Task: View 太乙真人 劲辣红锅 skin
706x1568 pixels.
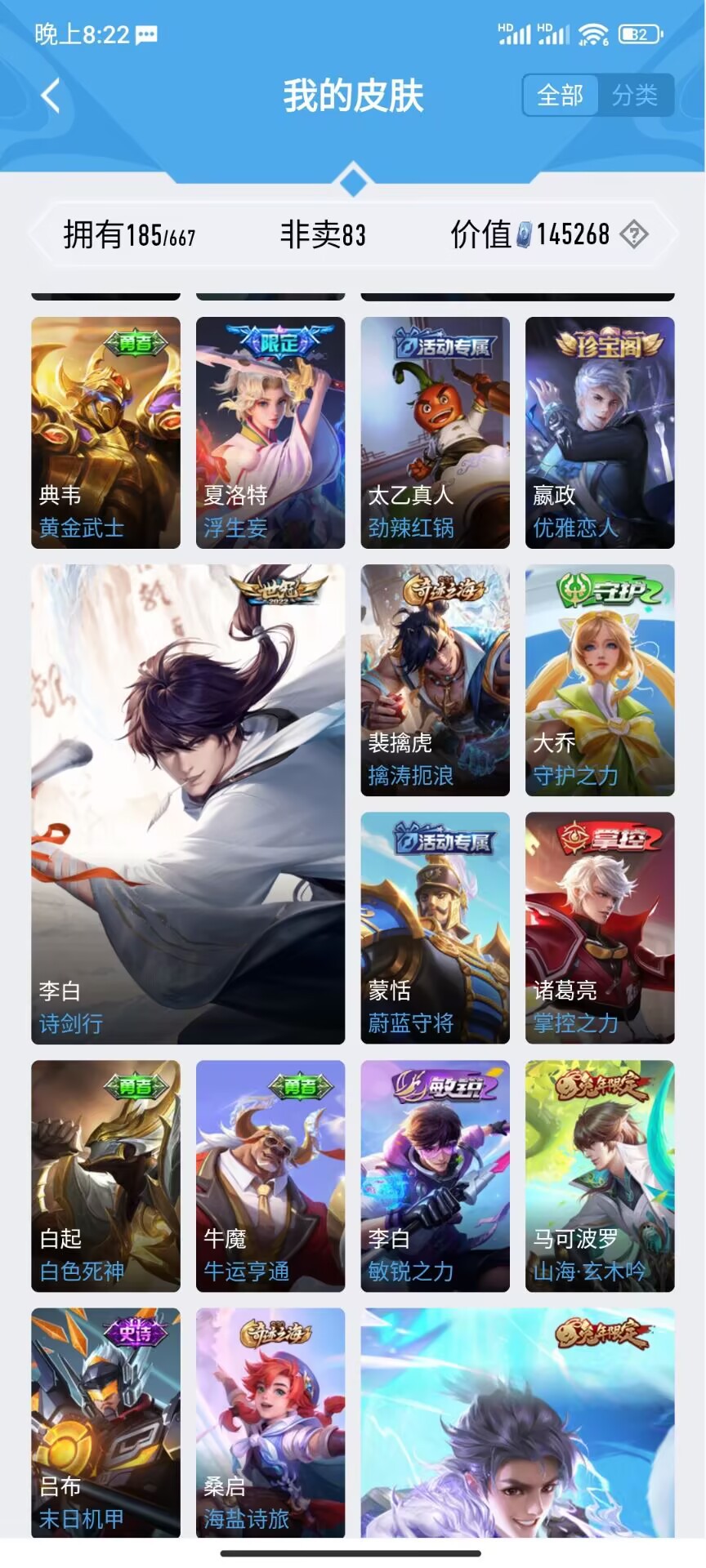Action: click(435, 432)
